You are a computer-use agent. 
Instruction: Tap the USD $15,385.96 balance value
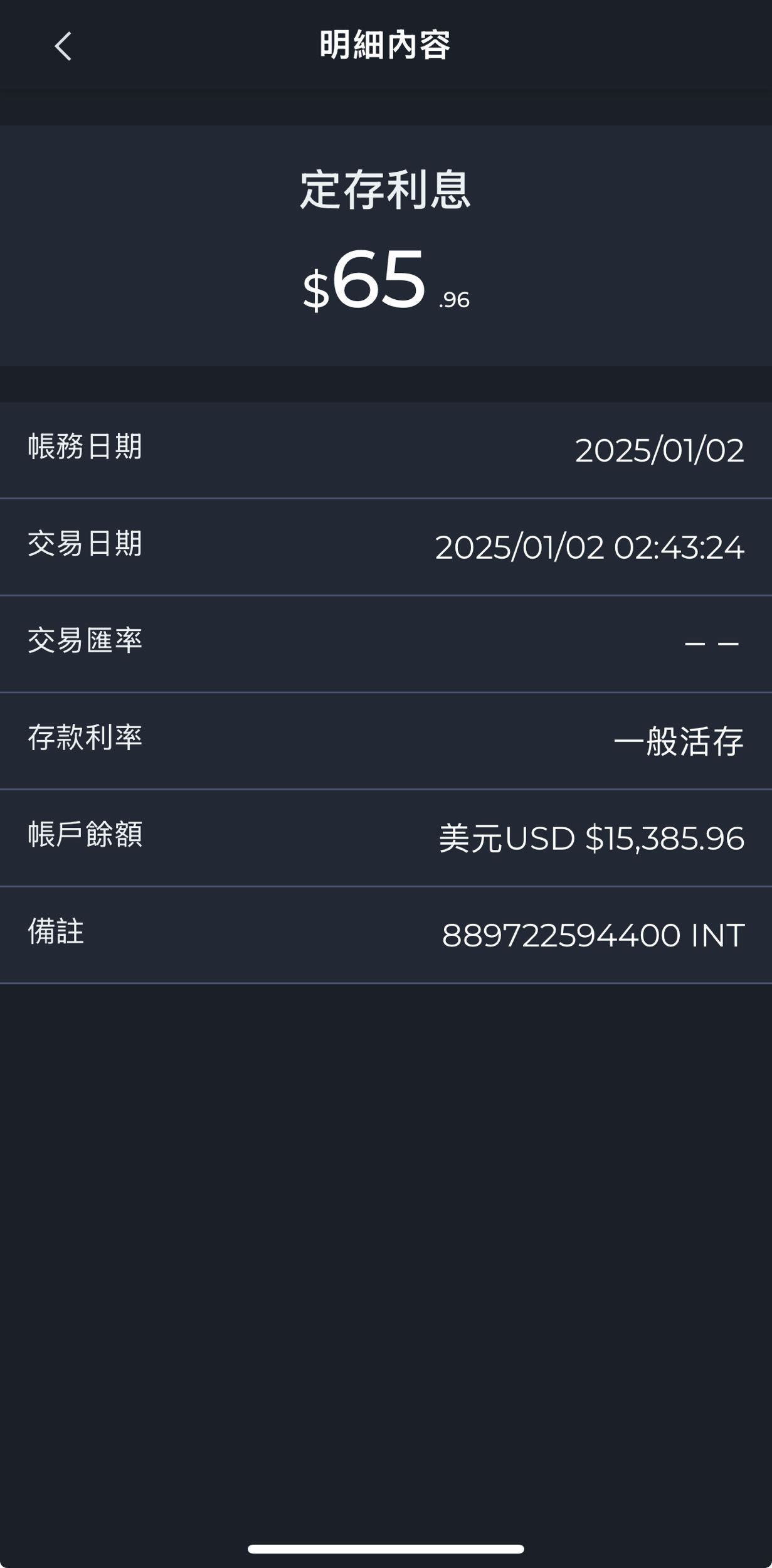click(590, 837)
